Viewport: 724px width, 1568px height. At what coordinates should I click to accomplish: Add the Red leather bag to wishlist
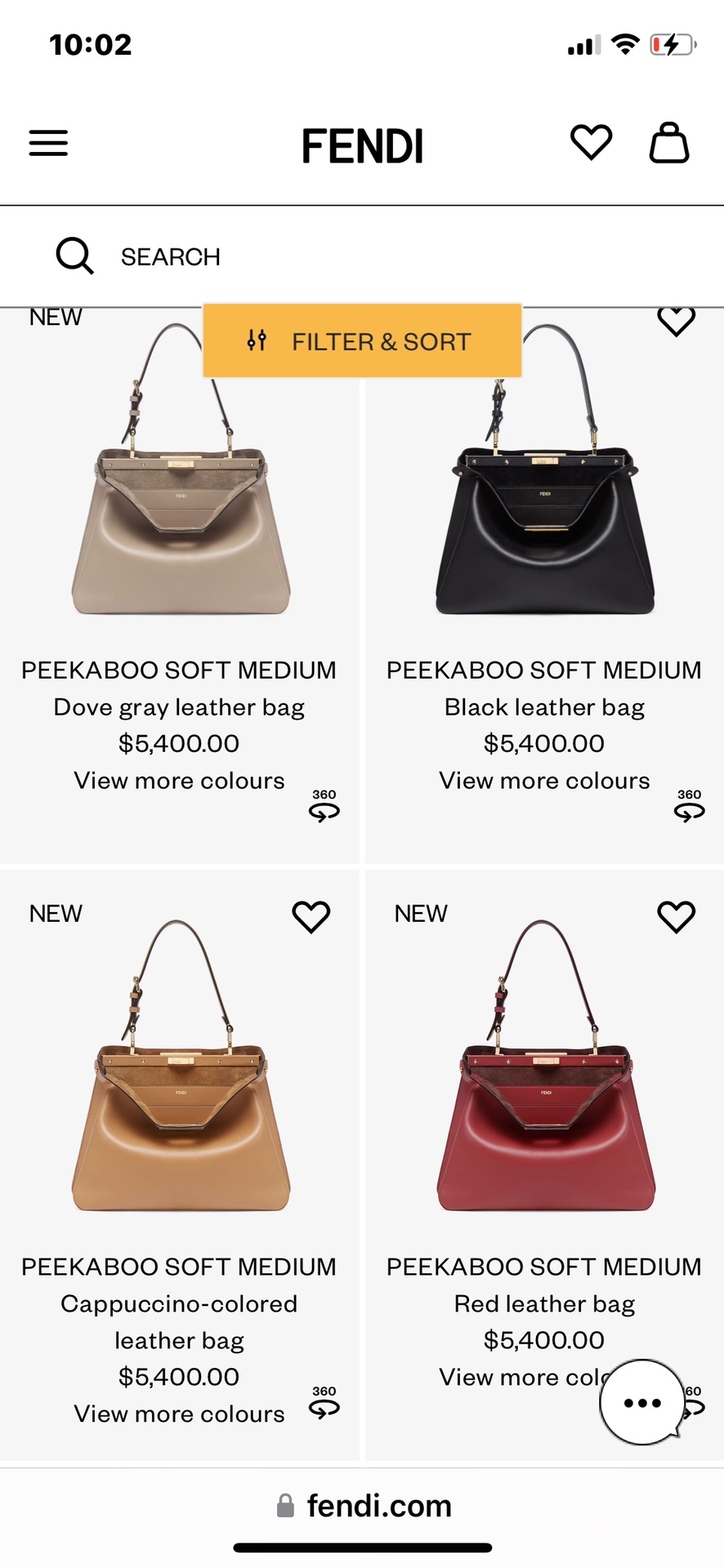676,916
